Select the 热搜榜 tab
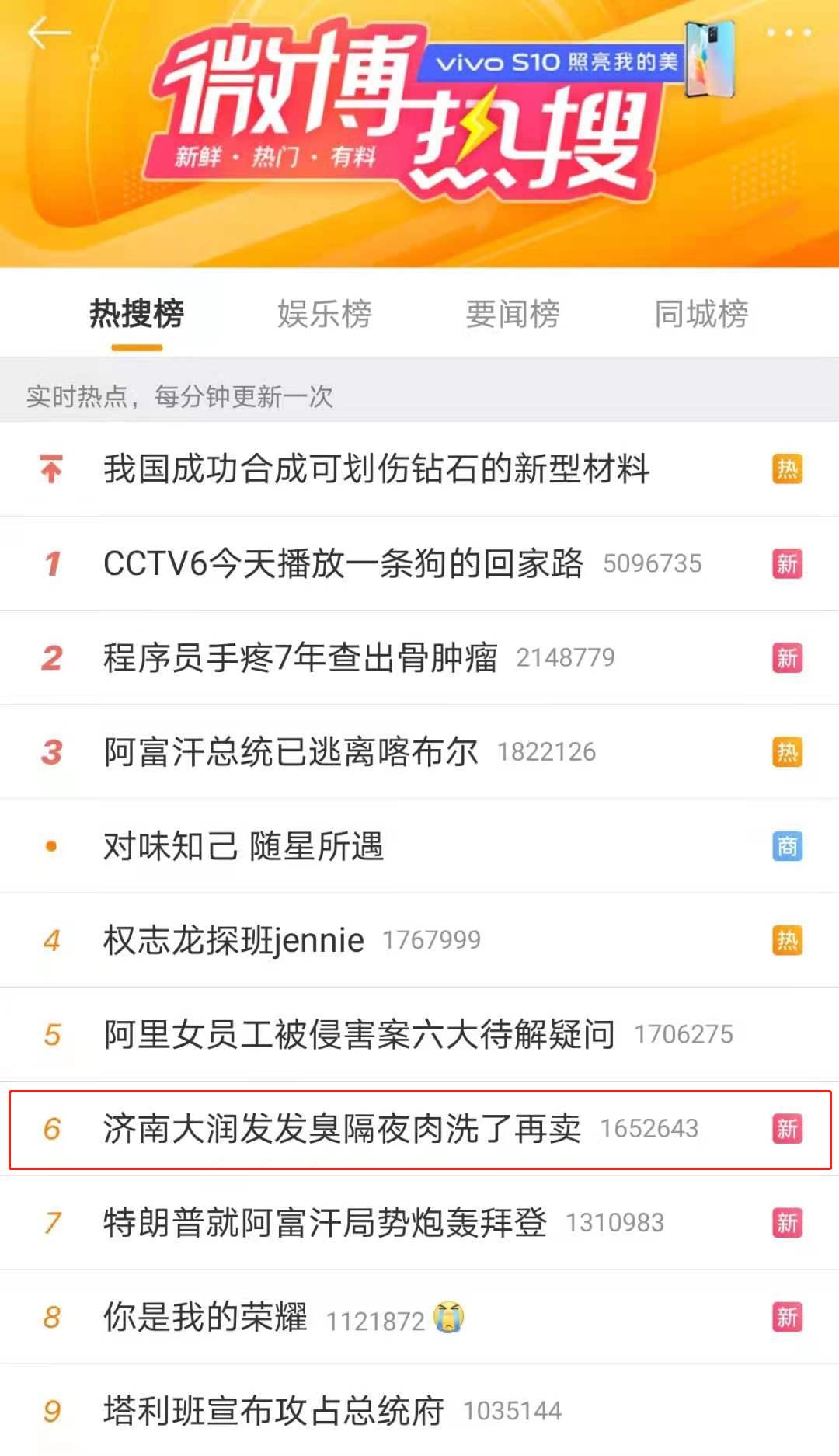The height and width of the screenshot is (1456, 839). point(137,315)
